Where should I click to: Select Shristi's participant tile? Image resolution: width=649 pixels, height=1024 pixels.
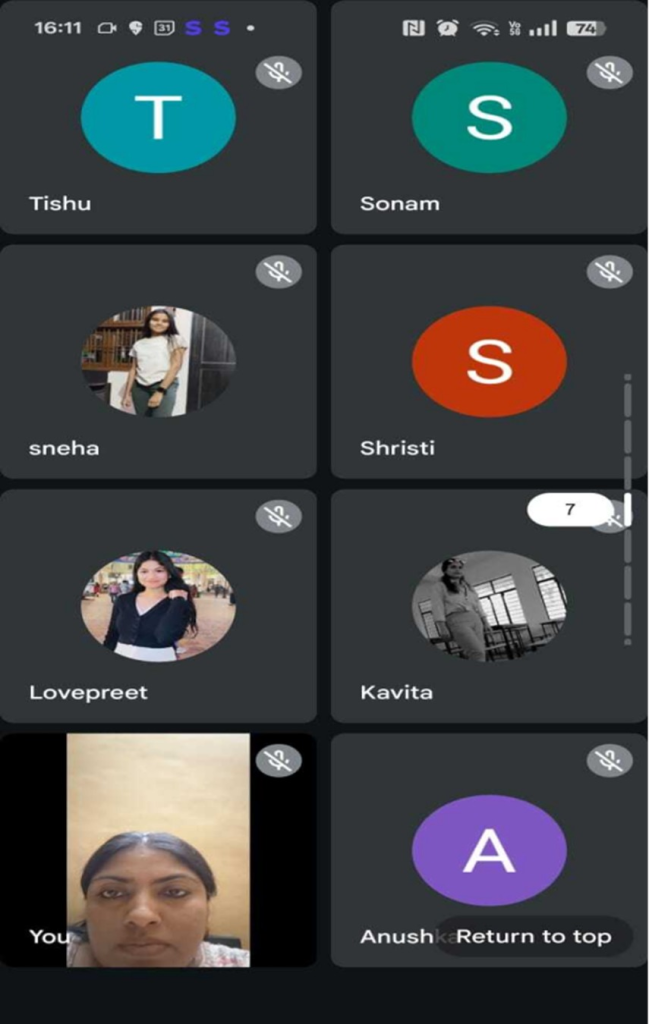(x=489, y=362)
